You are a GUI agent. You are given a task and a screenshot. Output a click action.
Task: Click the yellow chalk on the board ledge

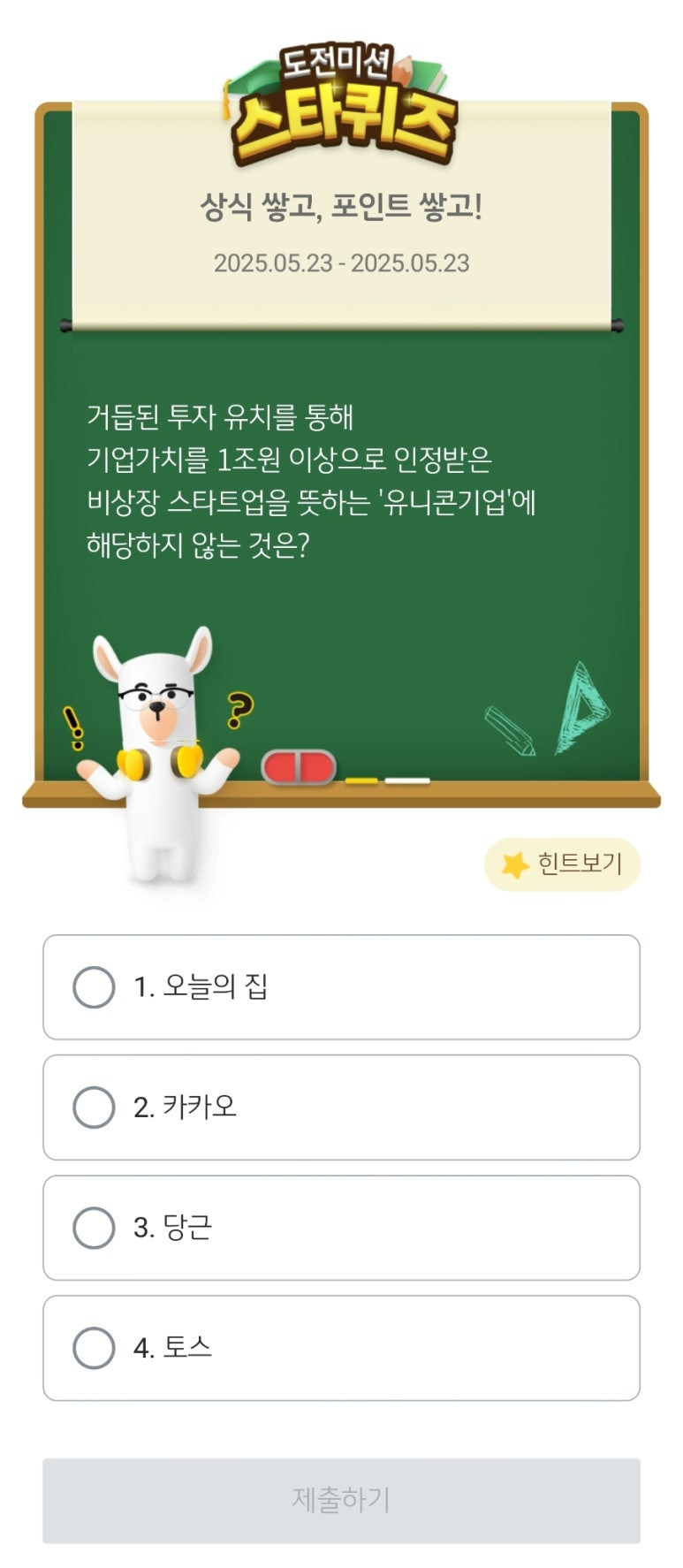click(362, 781)
